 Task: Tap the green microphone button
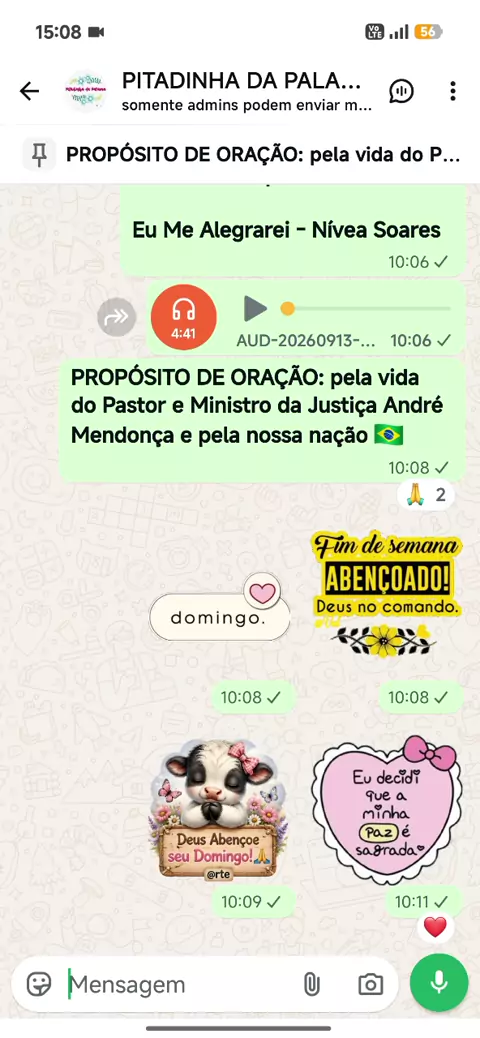coord(439,983)
